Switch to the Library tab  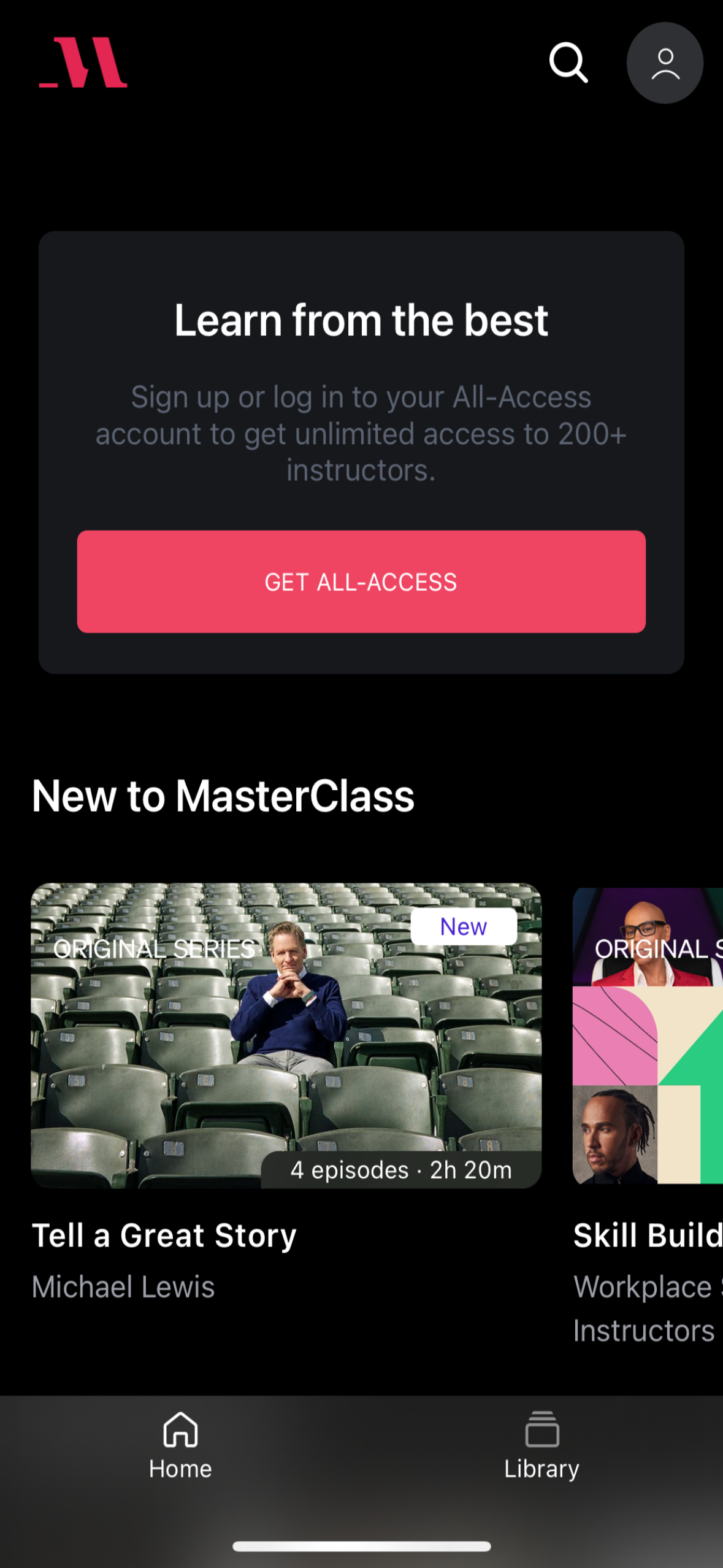tap(542, 1448)
